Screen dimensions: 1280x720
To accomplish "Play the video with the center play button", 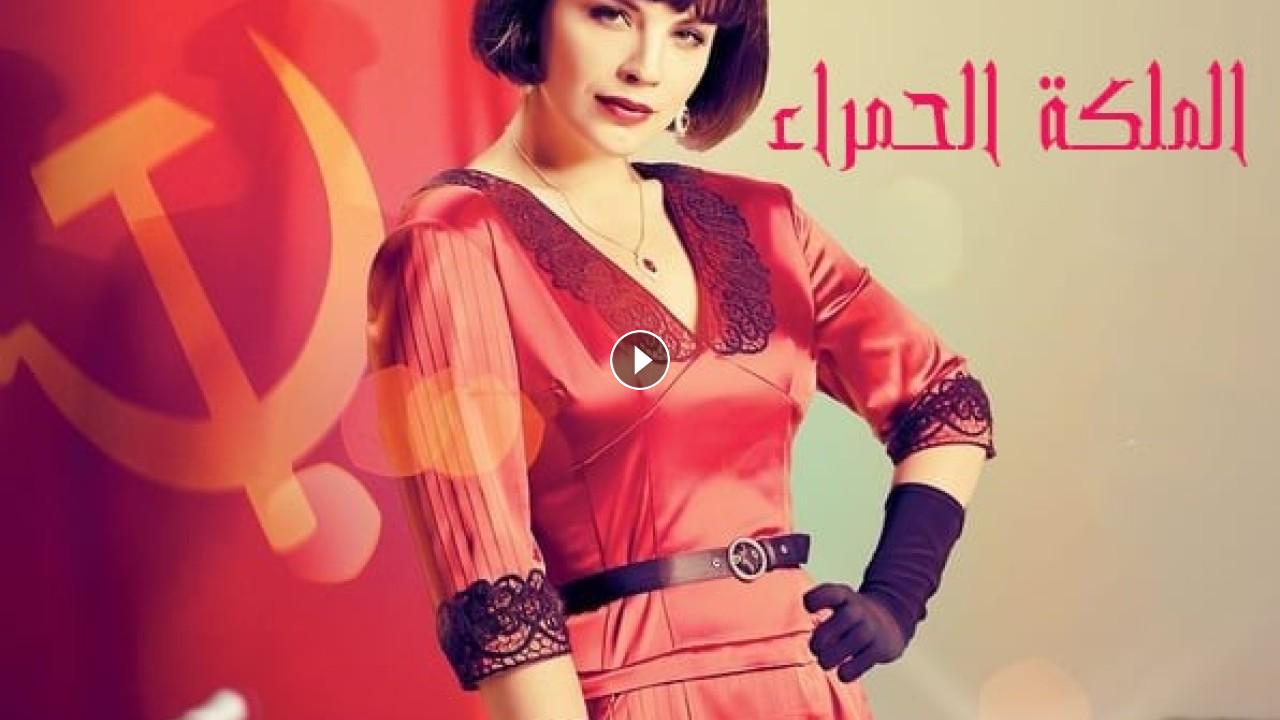I will [x=640, y=360].
